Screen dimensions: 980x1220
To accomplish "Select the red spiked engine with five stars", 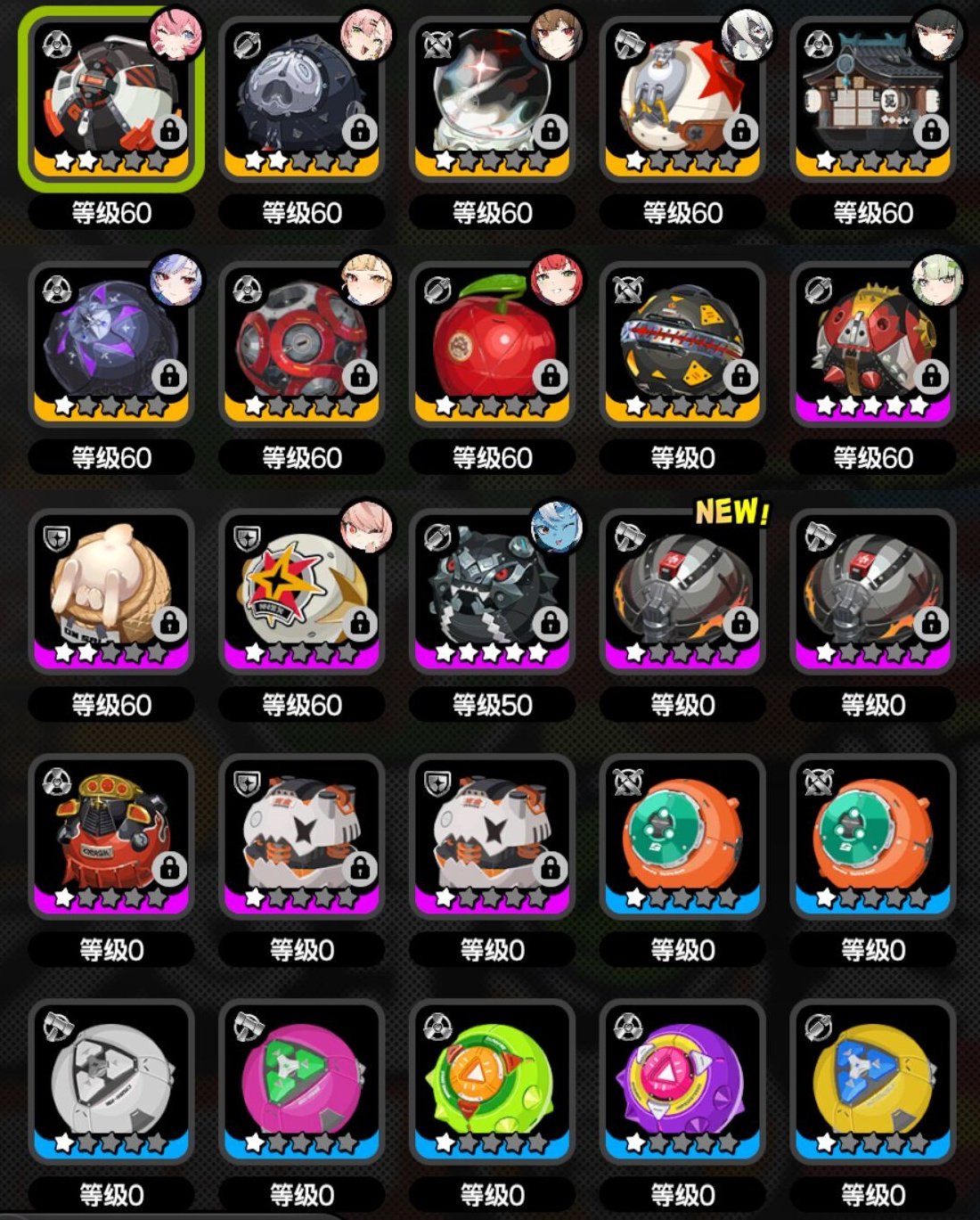I will tap(873, 343).
